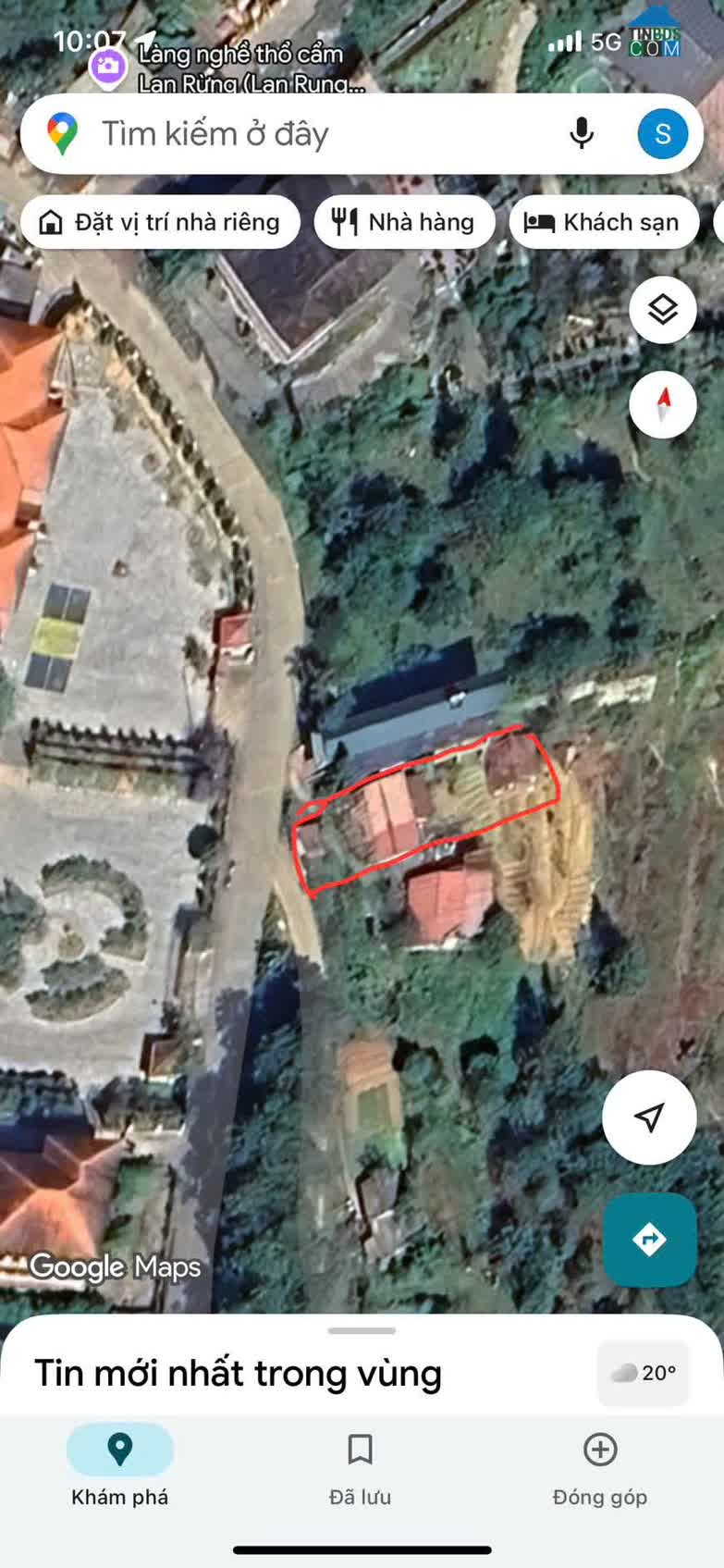Open the account profile avatar S
Image resolution: width=724 pixels, height=1568 pixels.
pyautogui.click(x=663, y=134)
